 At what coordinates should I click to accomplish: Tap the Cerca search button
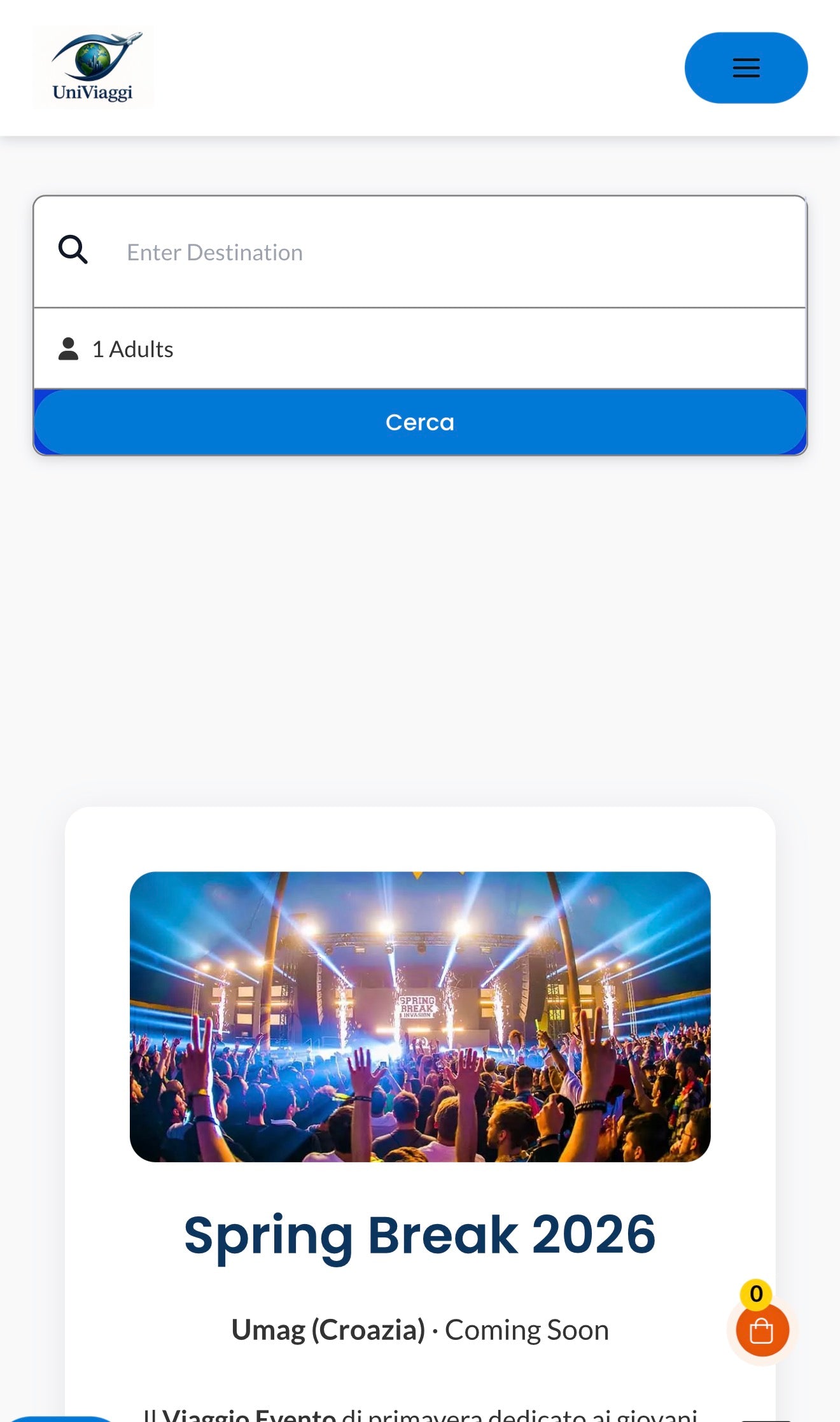[420, 423]
